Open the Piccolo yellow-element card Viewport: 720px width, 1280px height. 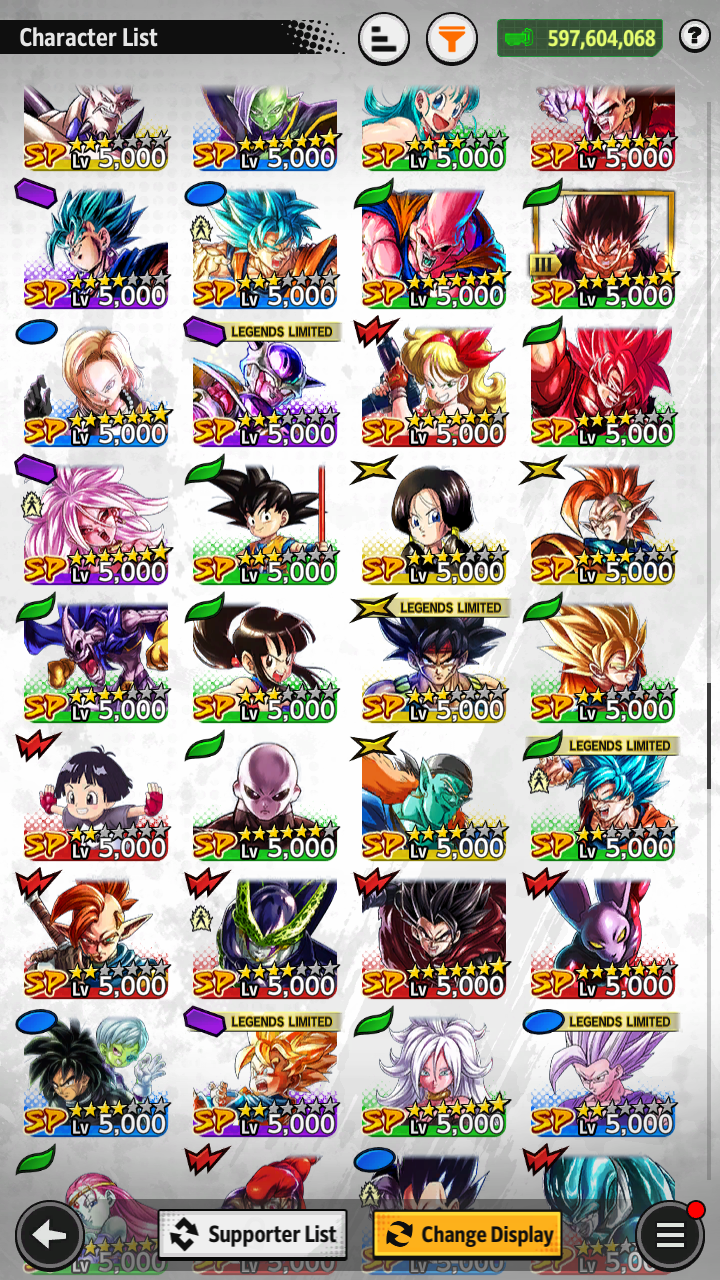(x=434, y=800)
